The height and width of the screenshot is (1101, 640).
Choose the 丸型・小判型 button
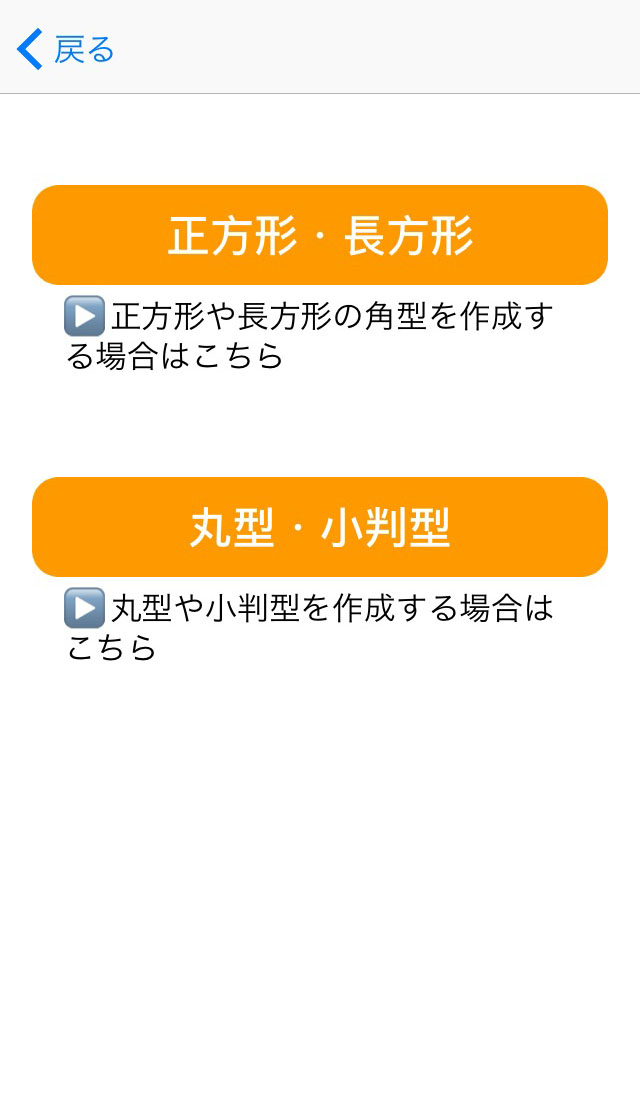coord(320,527)
